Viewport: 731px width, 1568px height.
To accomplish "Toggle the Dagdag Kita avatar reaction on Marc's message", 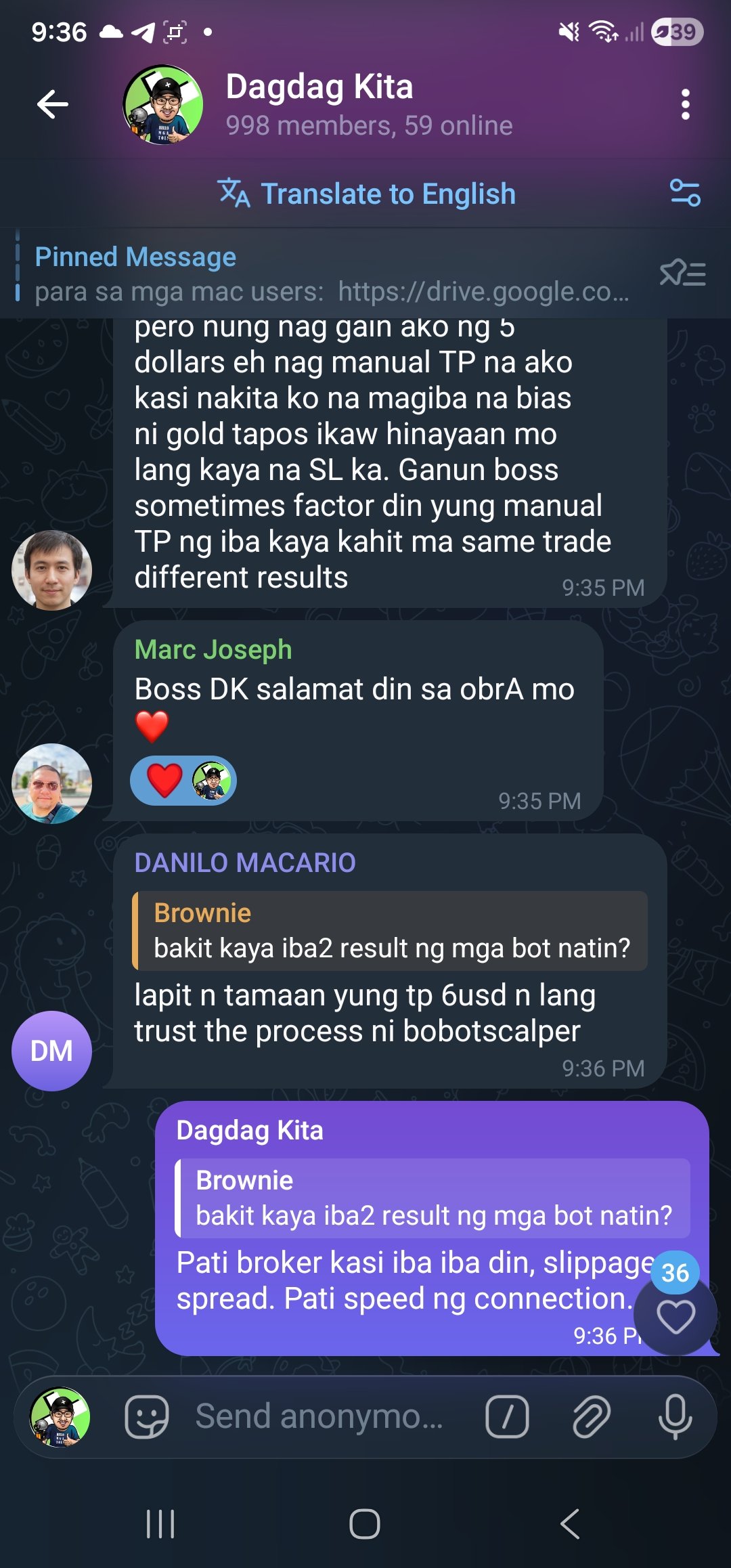I will (213, 780).
